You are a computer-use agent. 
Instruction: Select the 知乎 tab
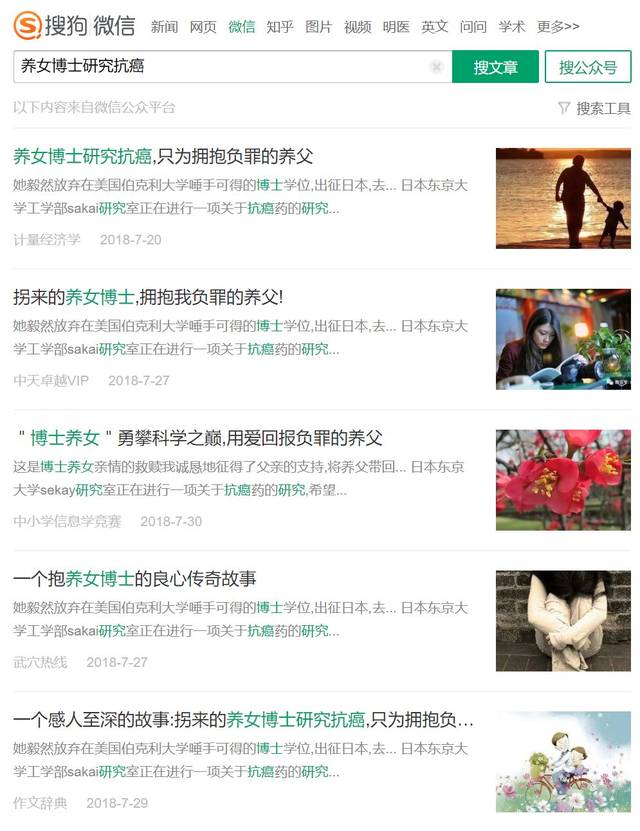280,26
